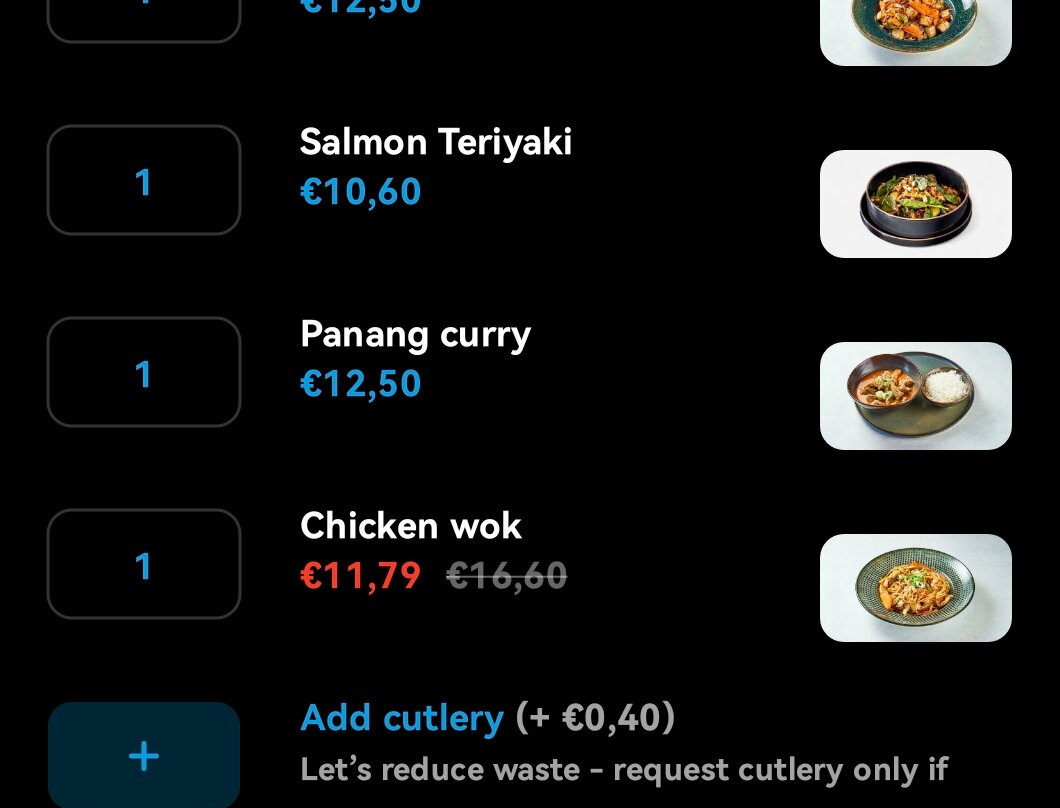Open Panang curry dish photo
Image resolution: width=1060 pixels, height=808 pixels.
click(916, 396)
